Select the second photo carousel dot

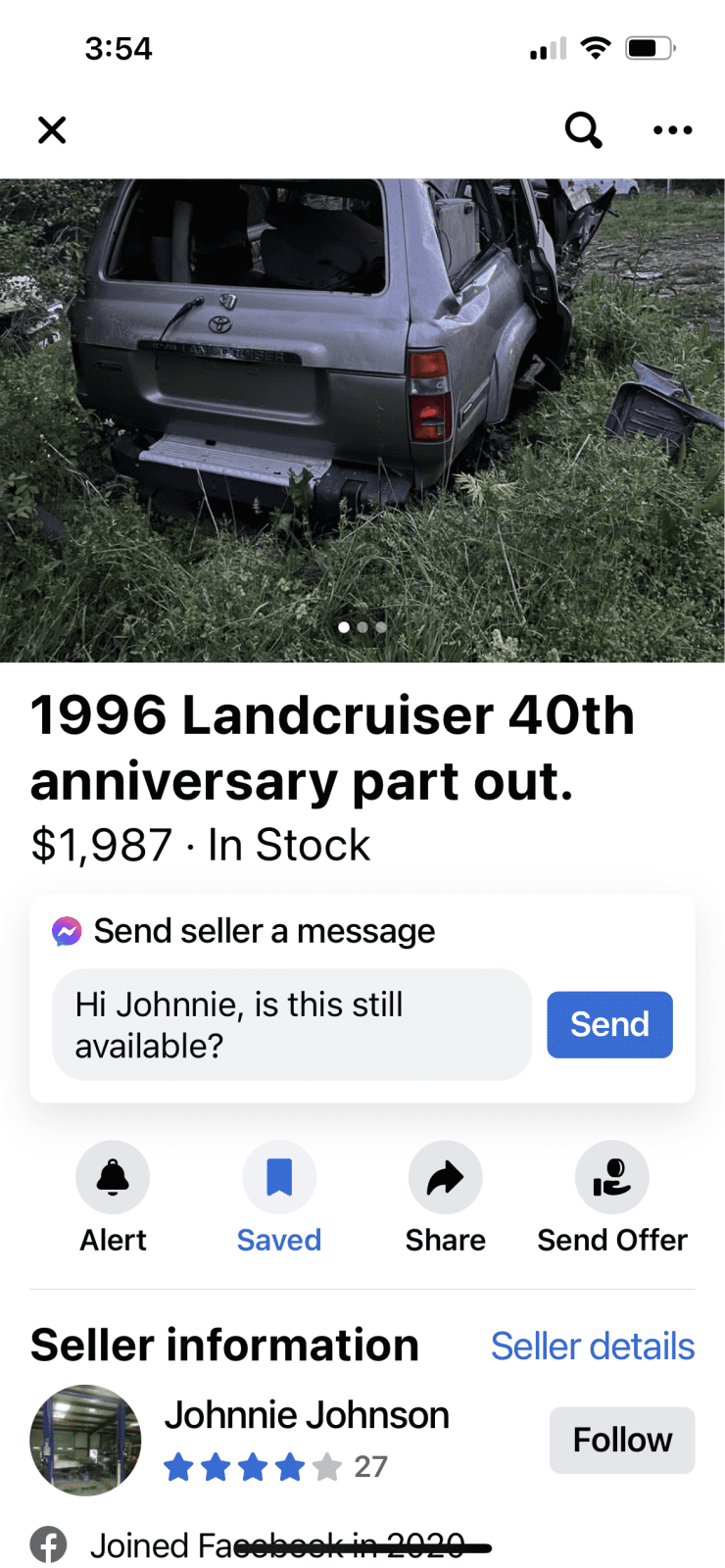click(x=362, y=627)
